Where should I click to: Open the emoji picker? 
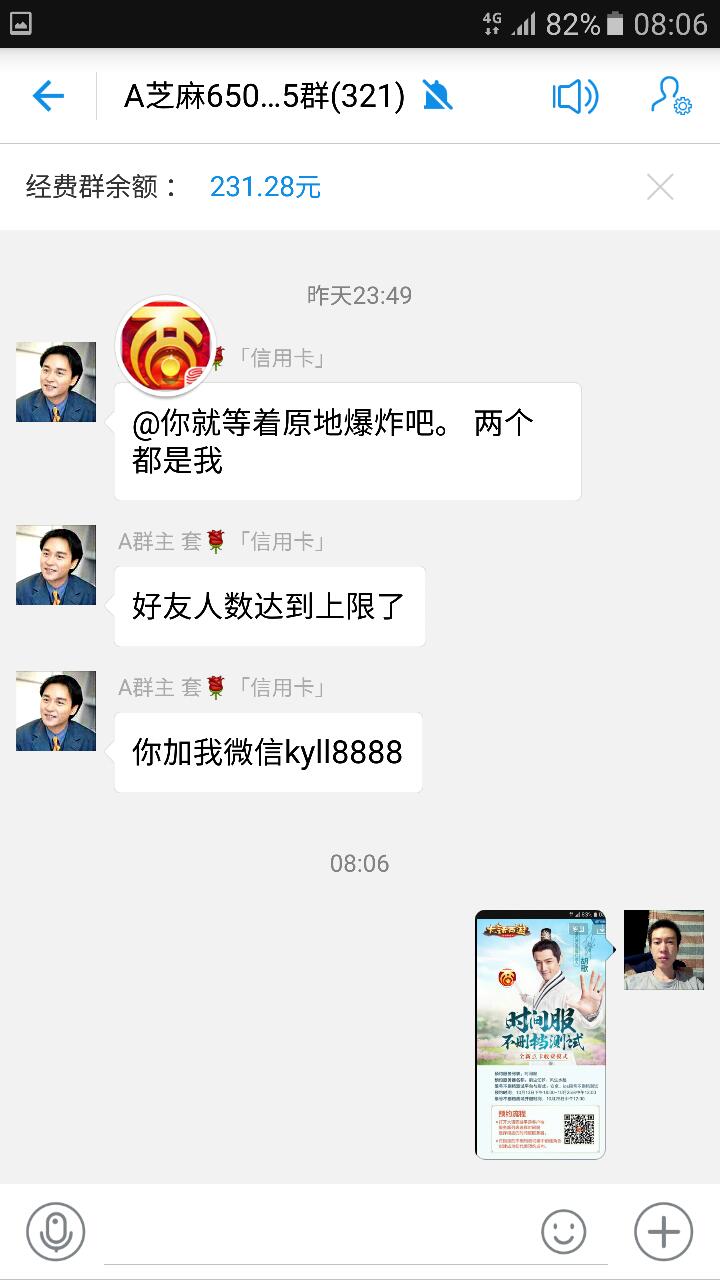pyautogui.click(x=564, y=1232)
